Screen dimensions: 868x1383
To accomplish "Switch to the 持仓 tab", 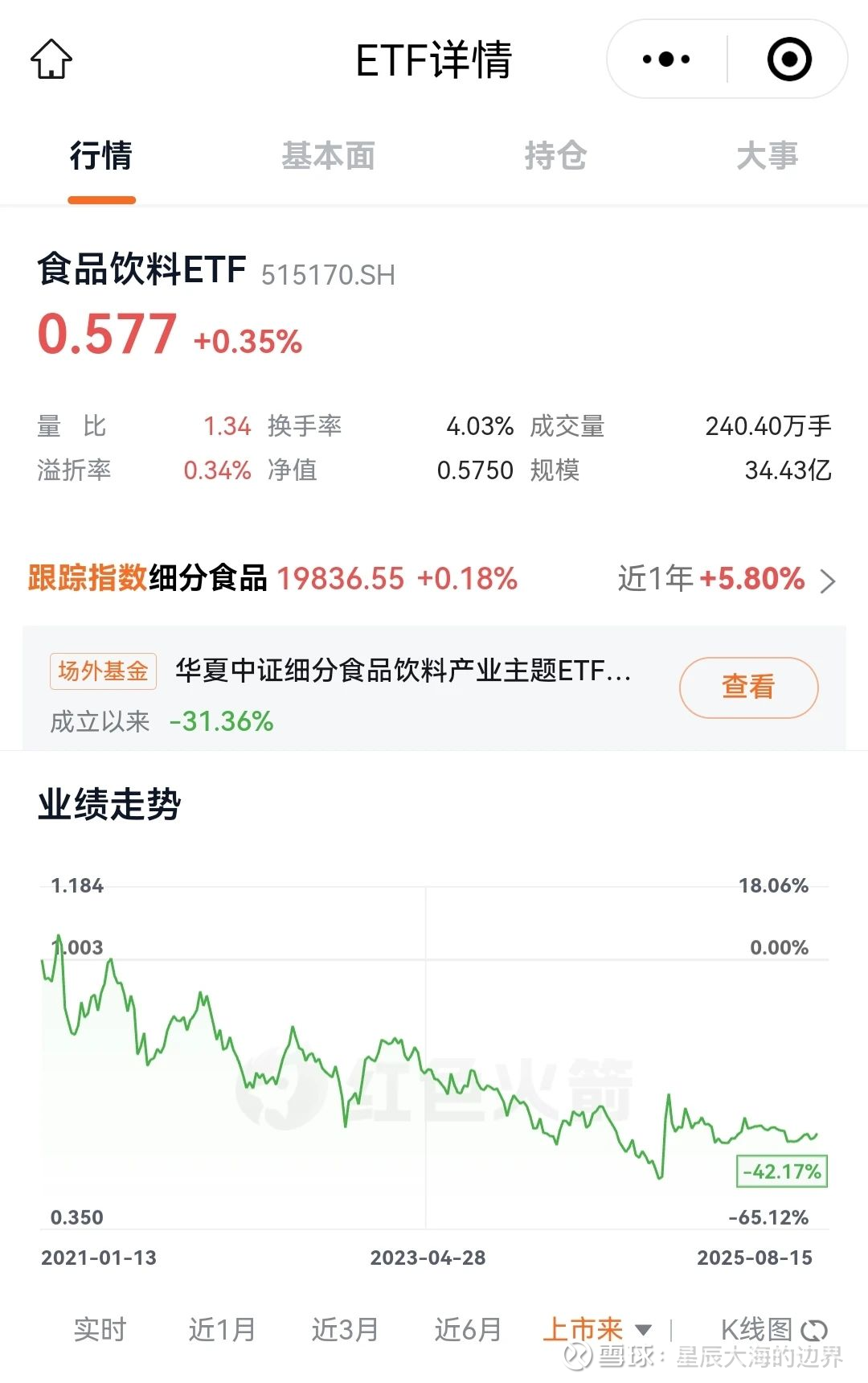I will pyautogui.click(x=555, y=156).
